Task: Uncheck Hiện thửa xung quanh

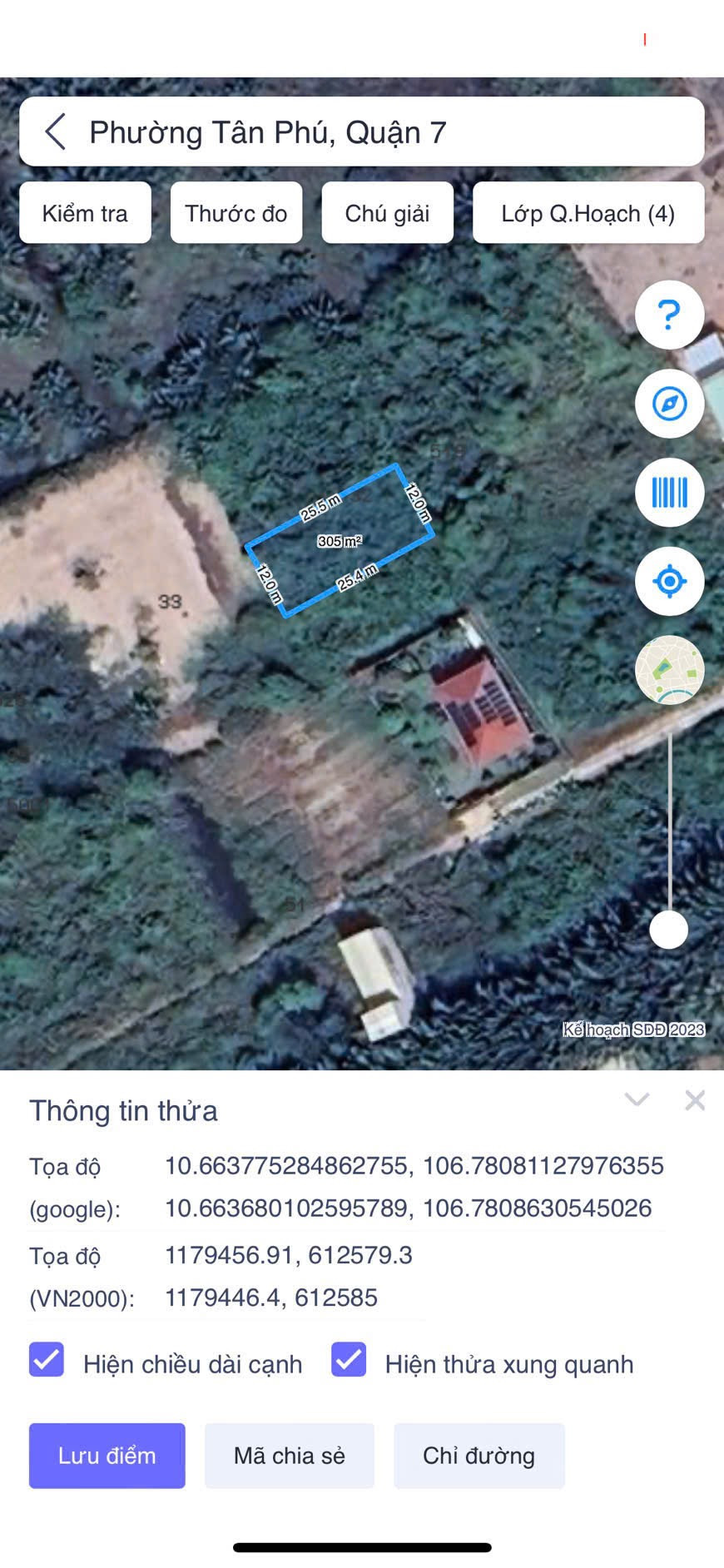Action: pos(349,1360)
